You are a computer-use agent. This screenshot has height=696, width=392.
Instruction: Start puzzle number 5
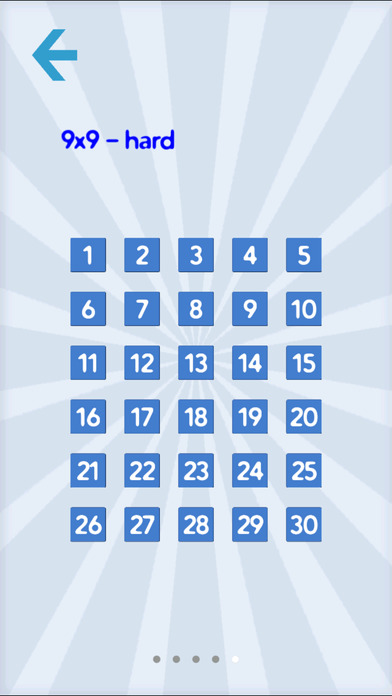[x=304, y=255]
